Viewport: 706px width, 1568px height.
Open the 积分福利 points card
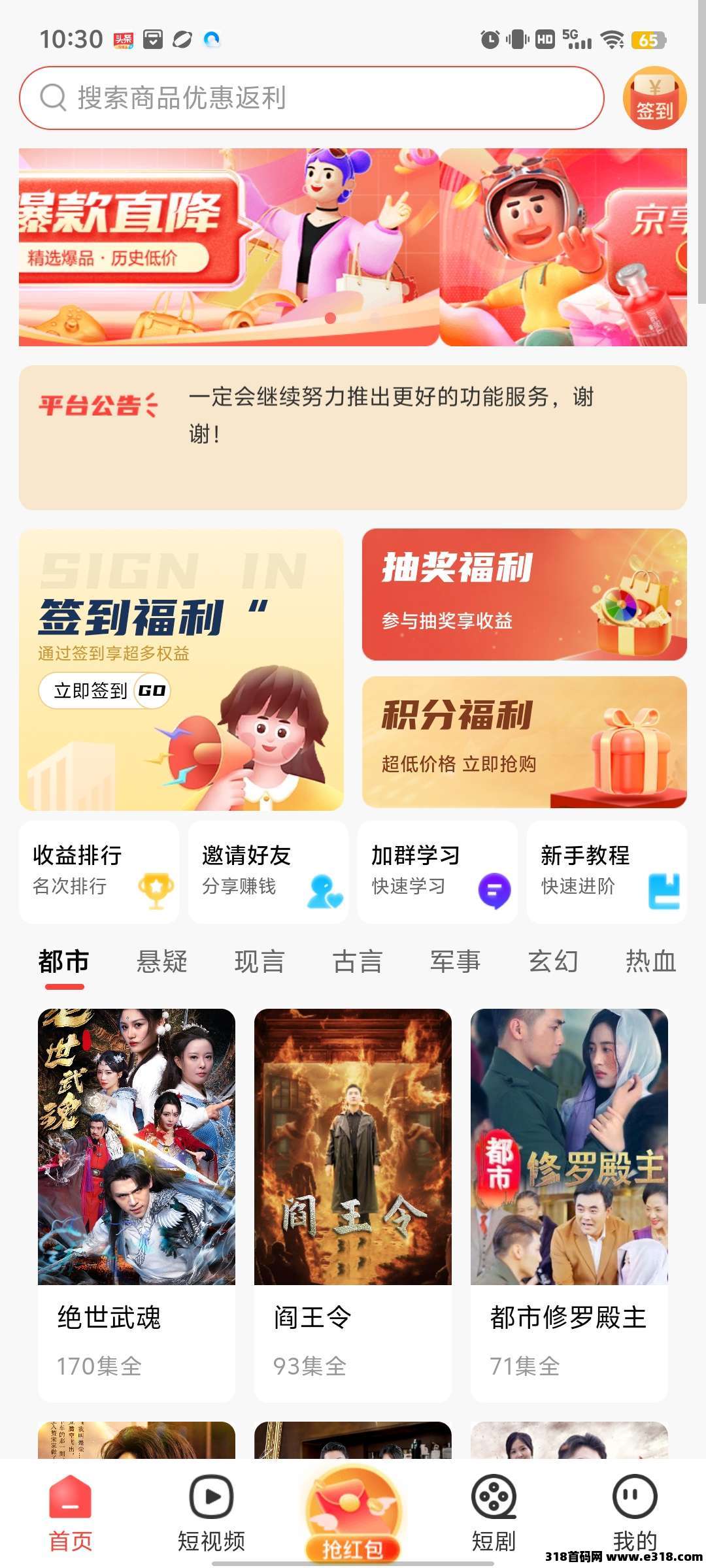[x=524, y=742]
